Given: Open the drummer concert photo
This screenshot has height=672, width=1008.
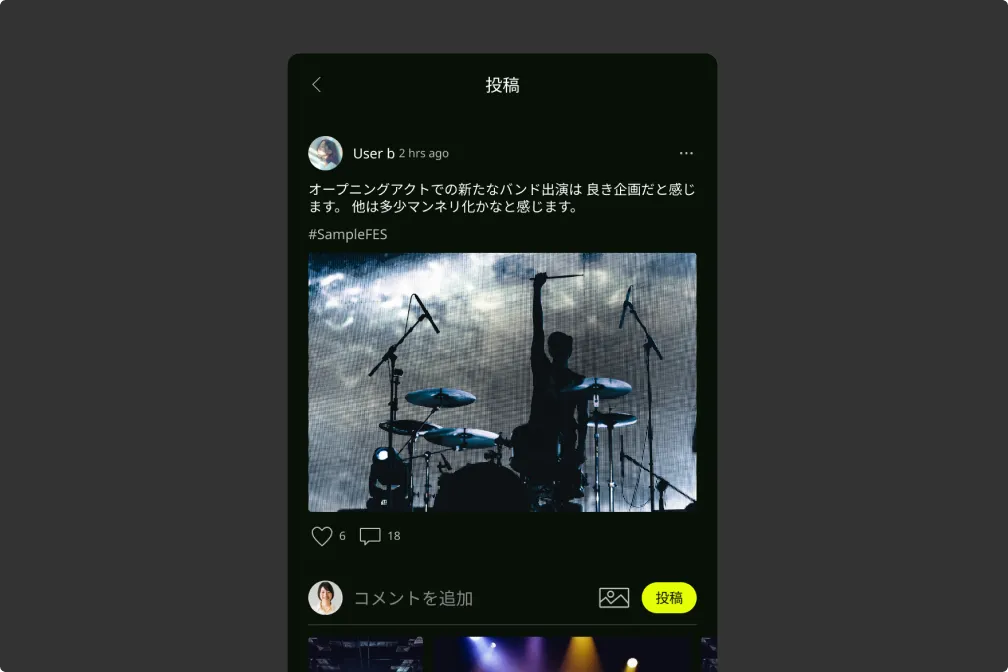Looking at the screenshot, I should coord(502,382).
